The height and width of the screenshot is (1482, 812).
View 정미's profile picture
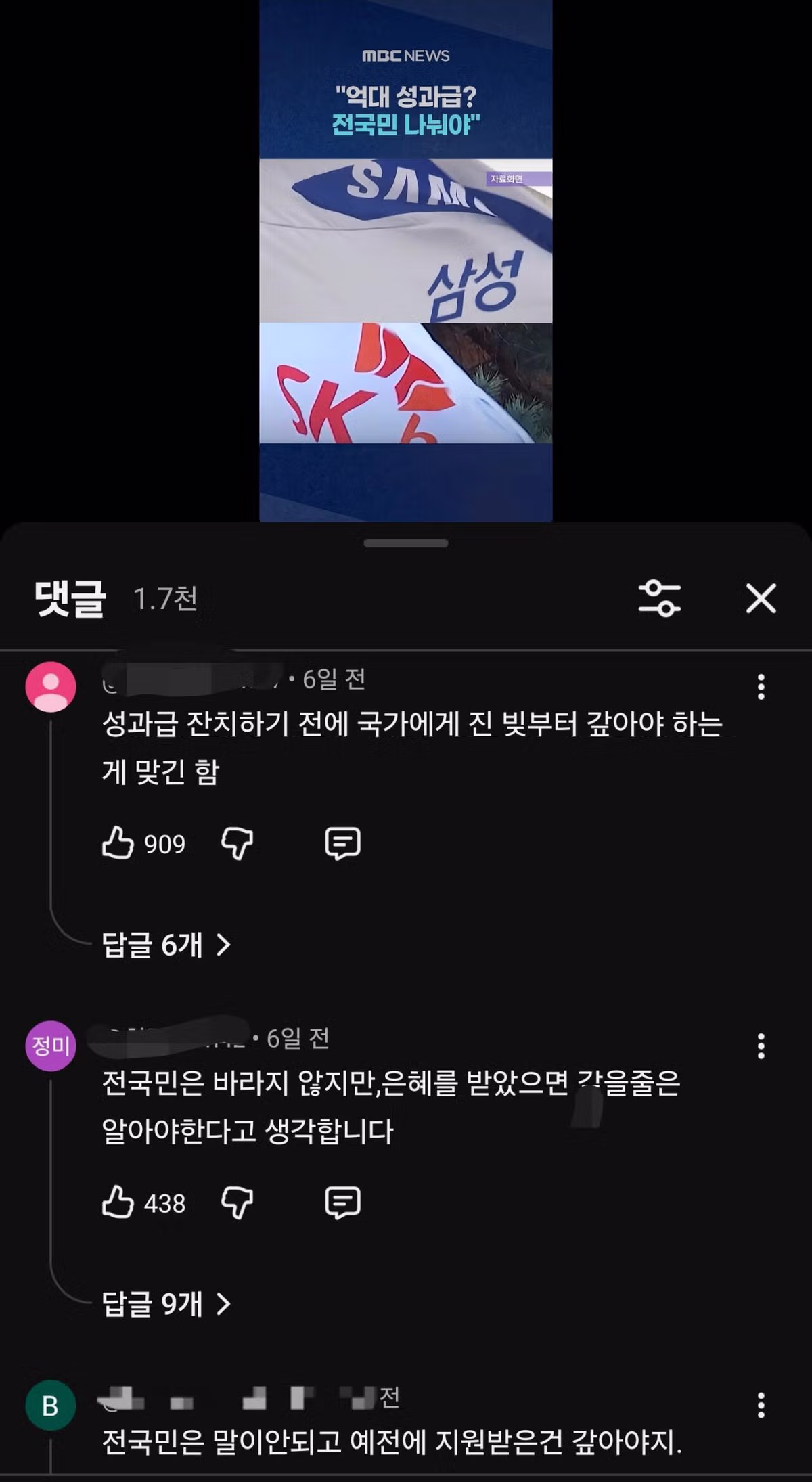[51, 1046]
